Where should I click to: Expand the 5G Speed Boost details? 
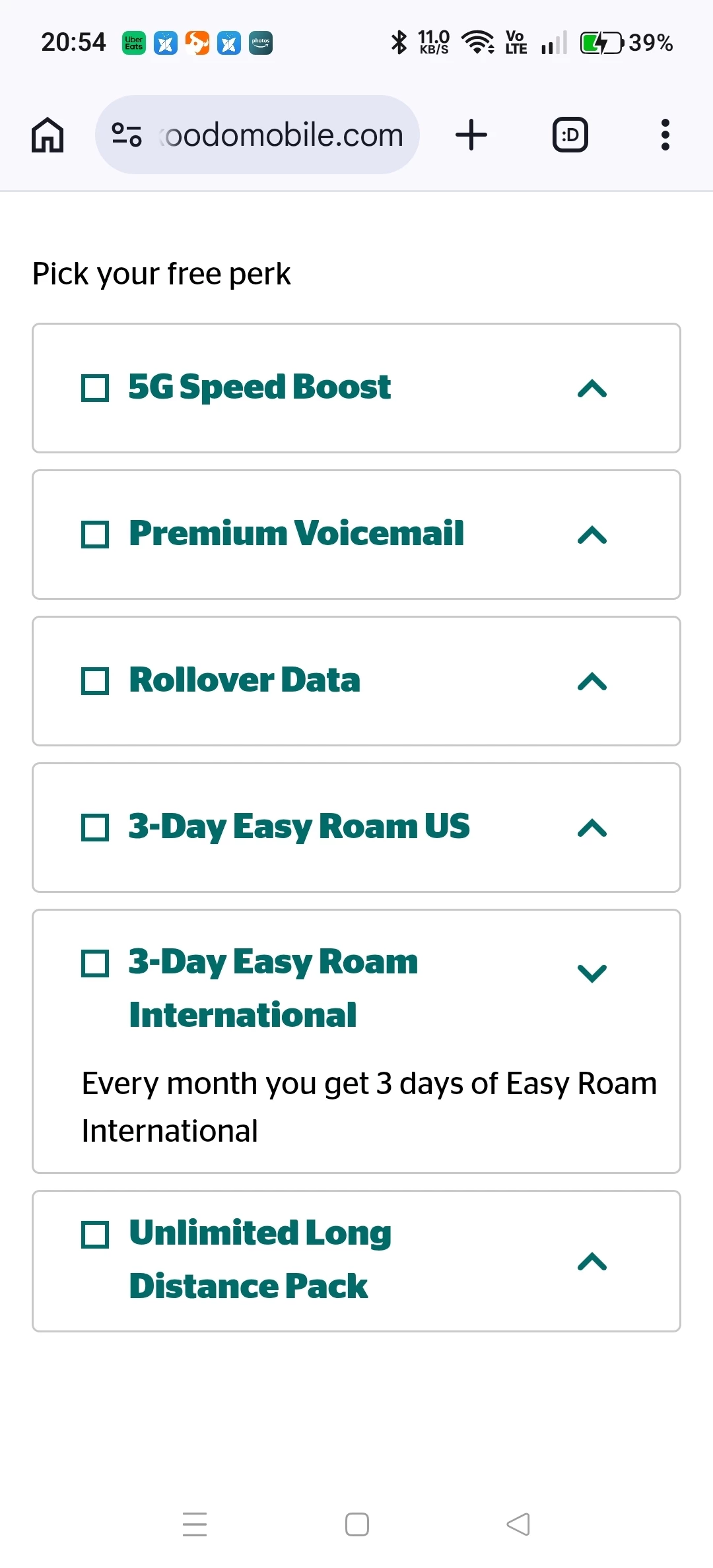pyautogui.click(x=592, y=389)
